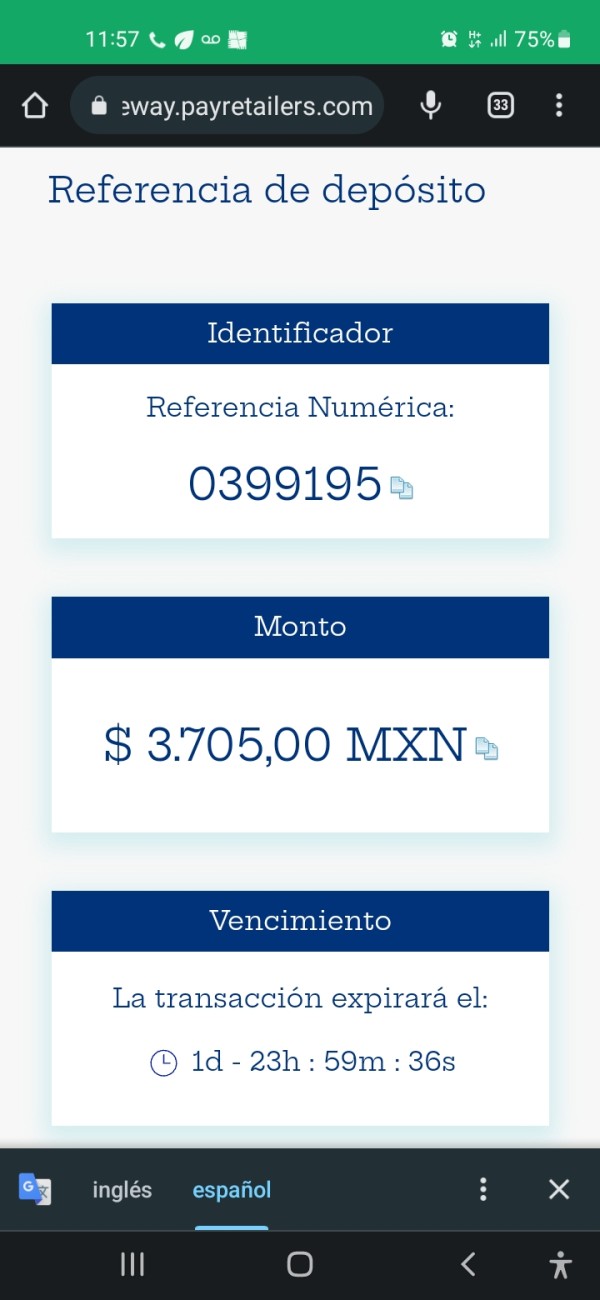Open the recent apps view
Image resolution: width=600 pixels, height=1300 pixels.
(x=132, y=1264)
